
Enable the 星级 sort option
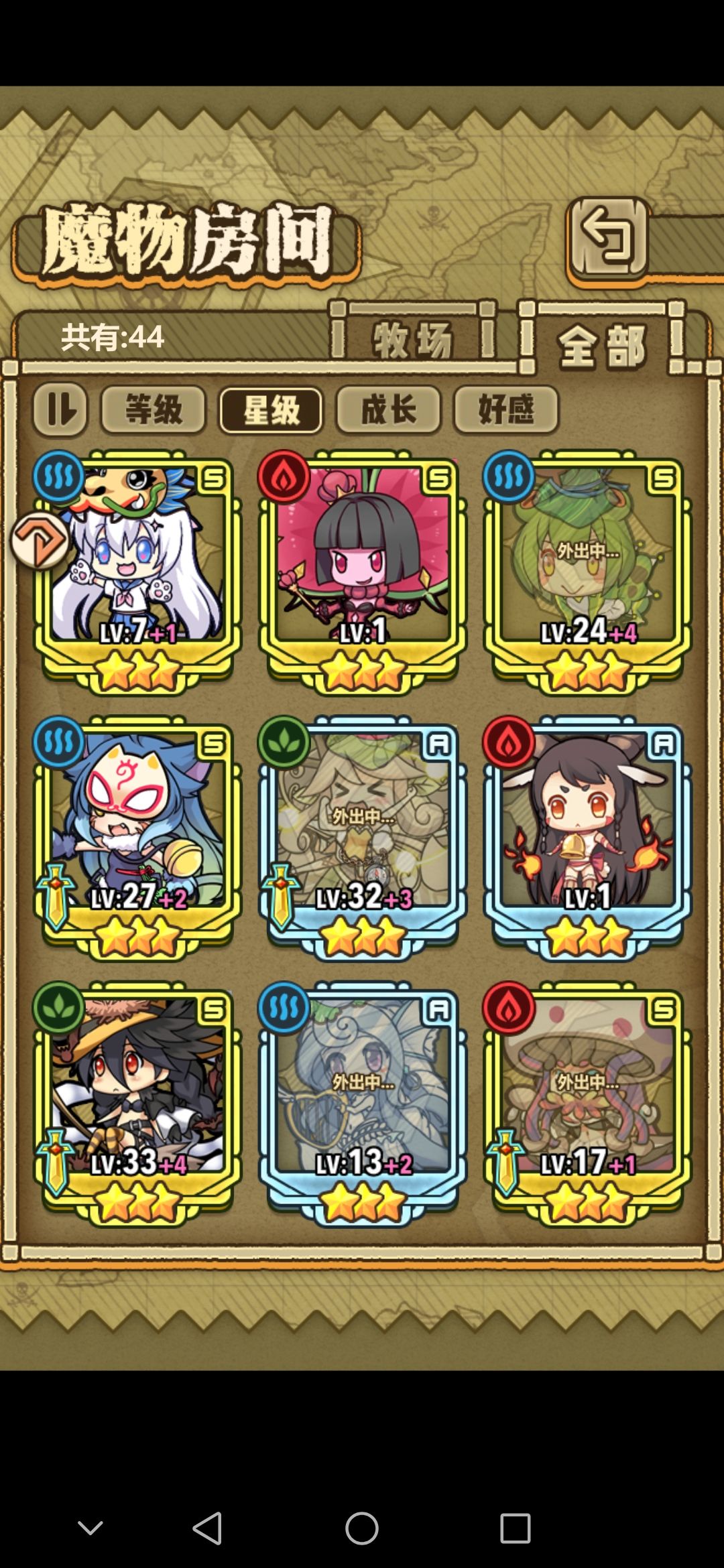tap(271, 410)
